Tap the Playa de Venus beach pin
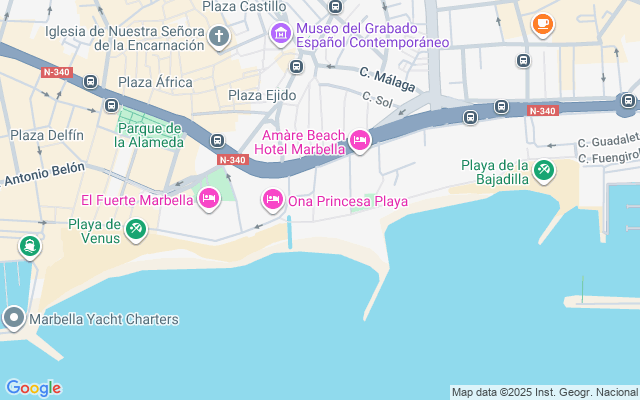 pyautogui.click(x=136, y=231)
